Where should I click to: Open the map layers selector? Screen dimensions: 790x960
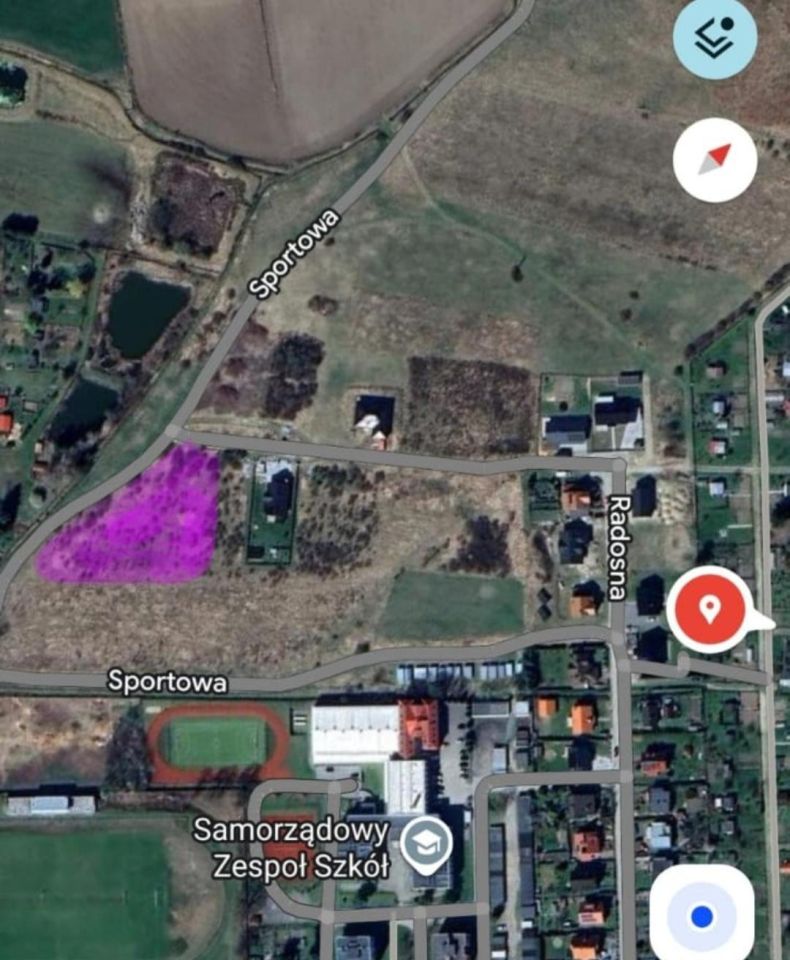pyautogui.click(x=714, y=38)
